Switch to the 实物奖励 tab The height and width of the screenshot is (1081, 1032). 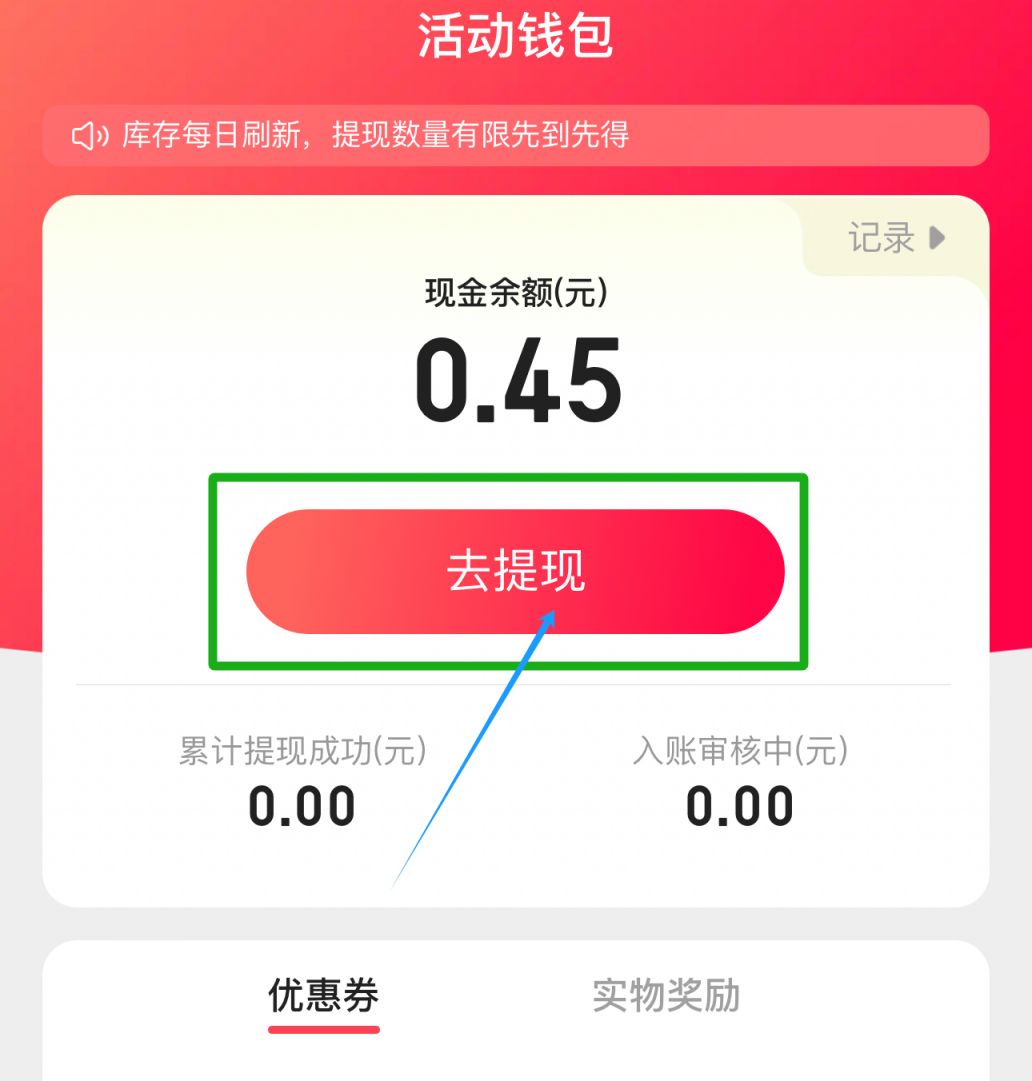coord(666,996)
